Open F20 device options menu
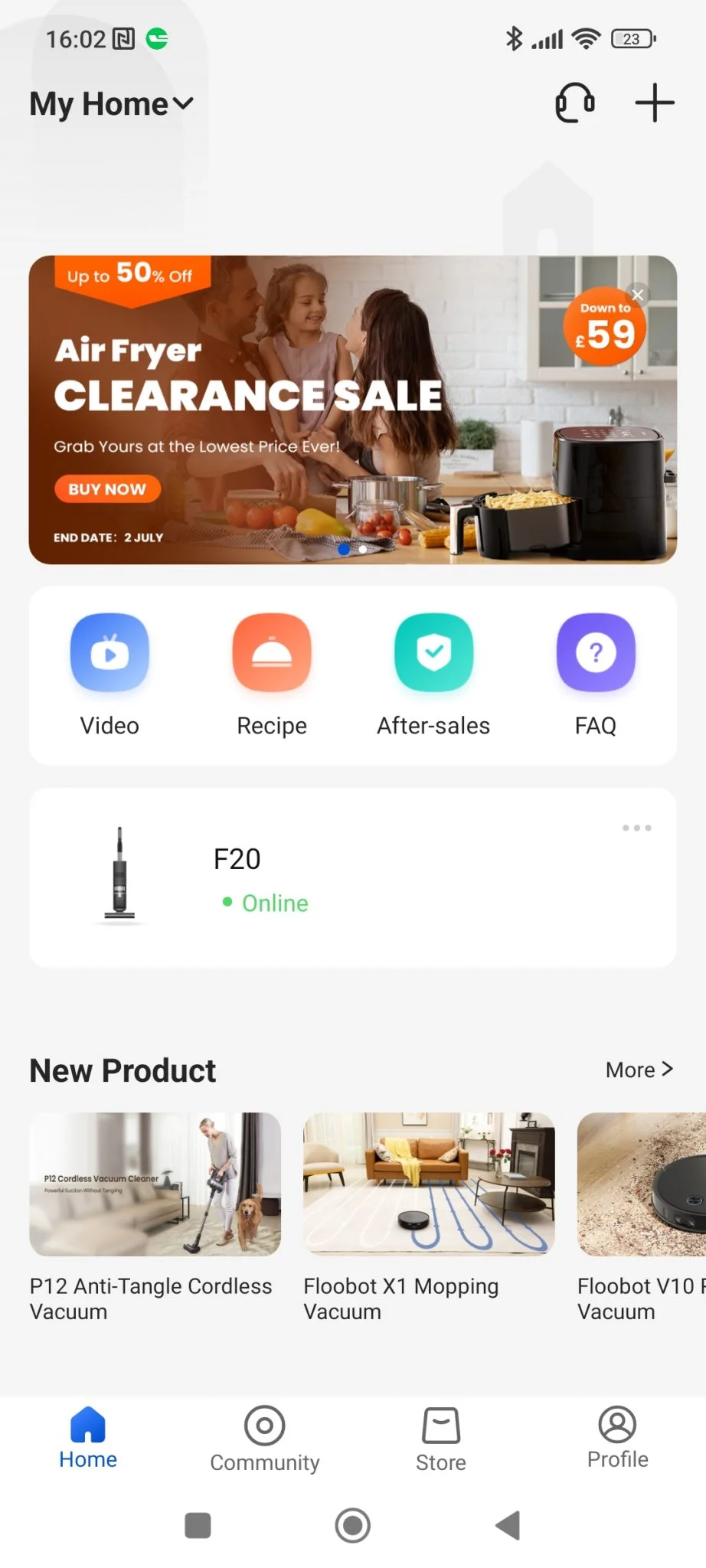 [x=636, y=828]
